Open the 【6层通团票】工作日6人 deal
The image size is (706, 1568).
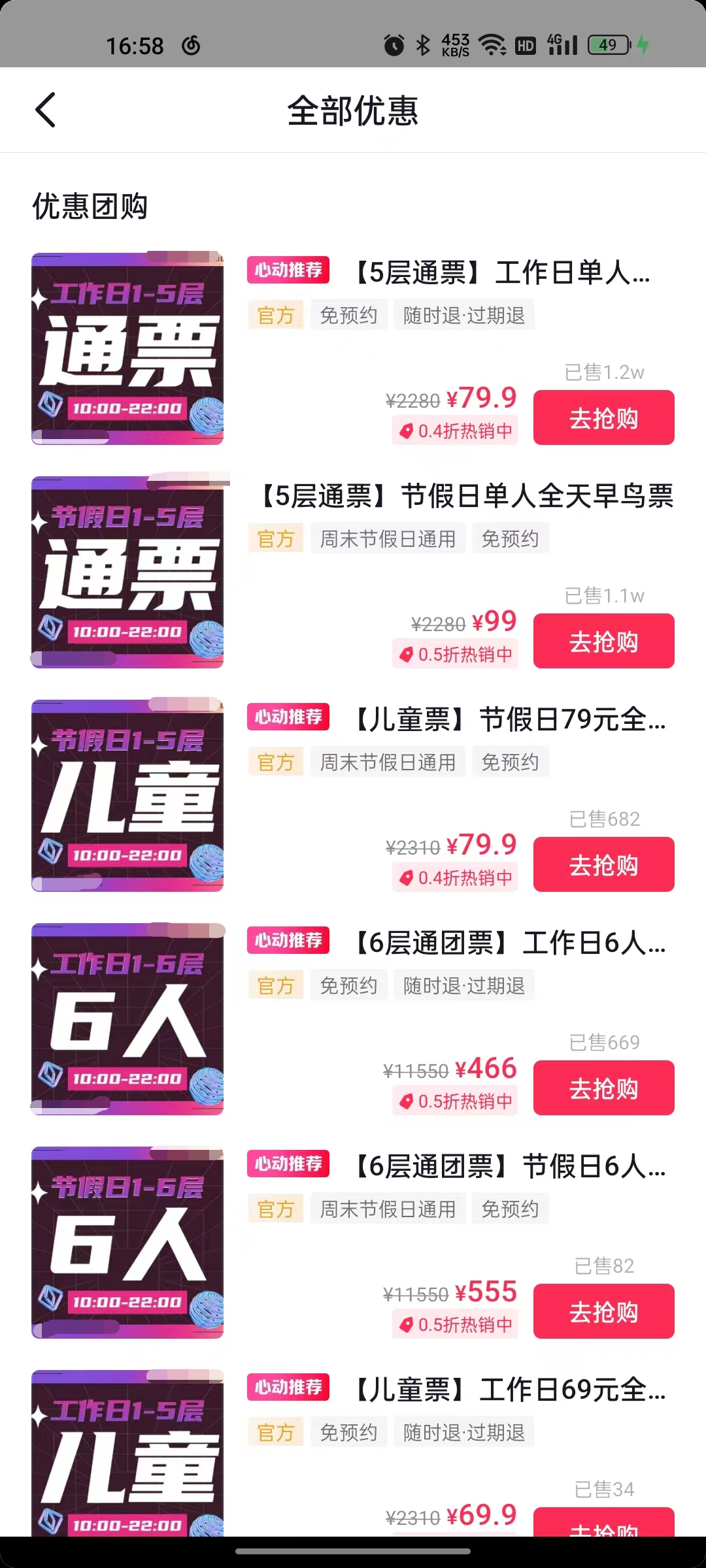pos(508,943)
